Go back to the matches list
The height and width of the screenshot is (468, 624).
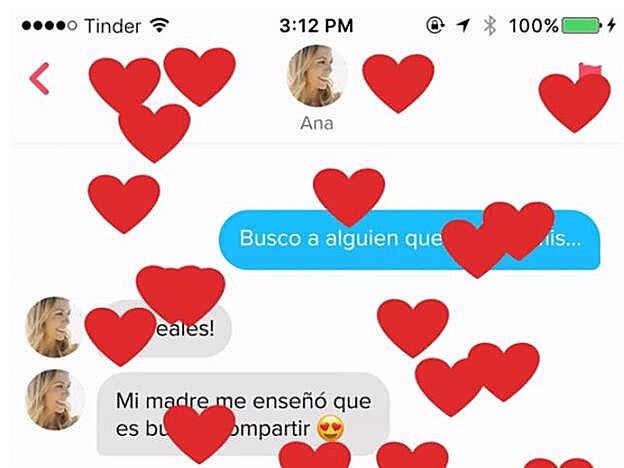tap(39, 79)
